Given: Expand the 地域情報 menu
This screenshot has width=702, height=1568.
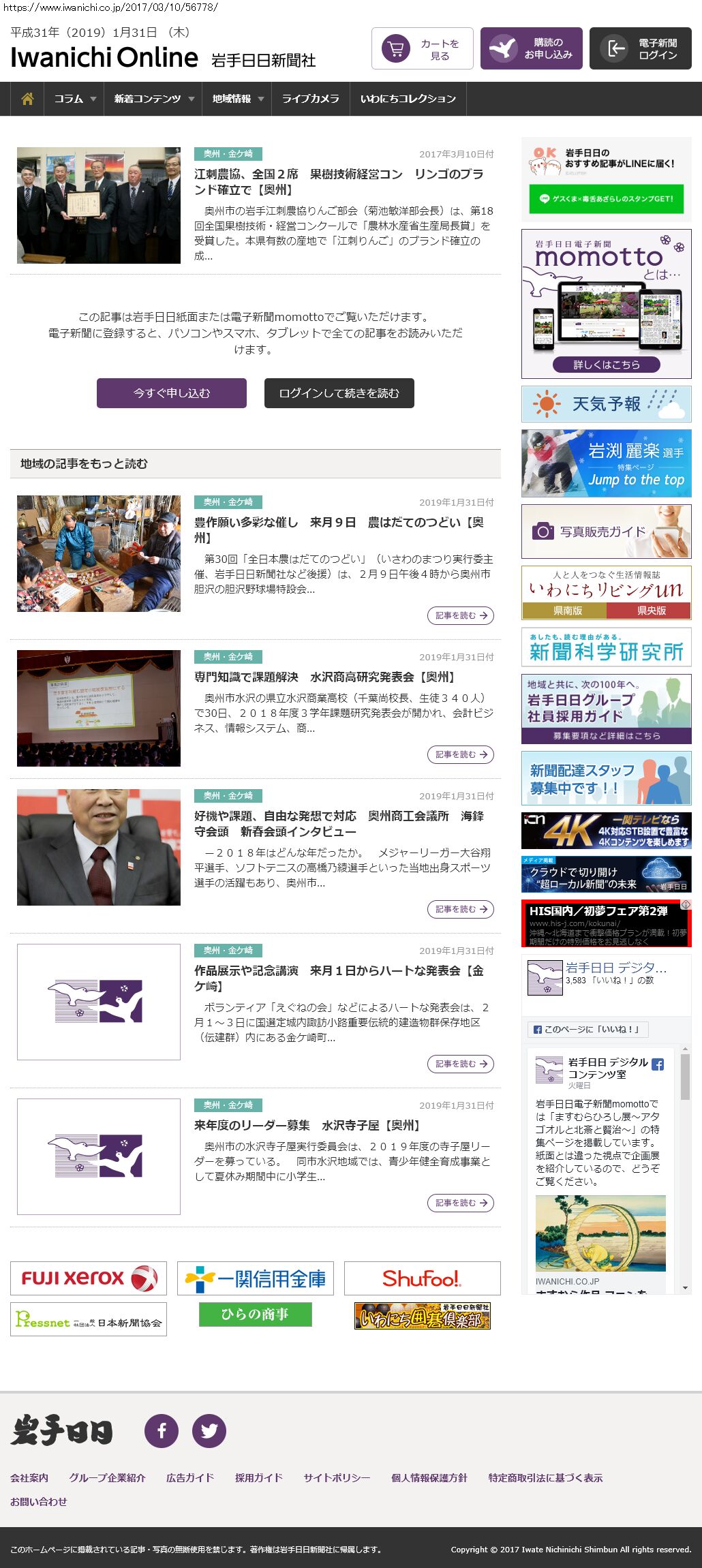Looking at the screenshot, I should point(237,99).
